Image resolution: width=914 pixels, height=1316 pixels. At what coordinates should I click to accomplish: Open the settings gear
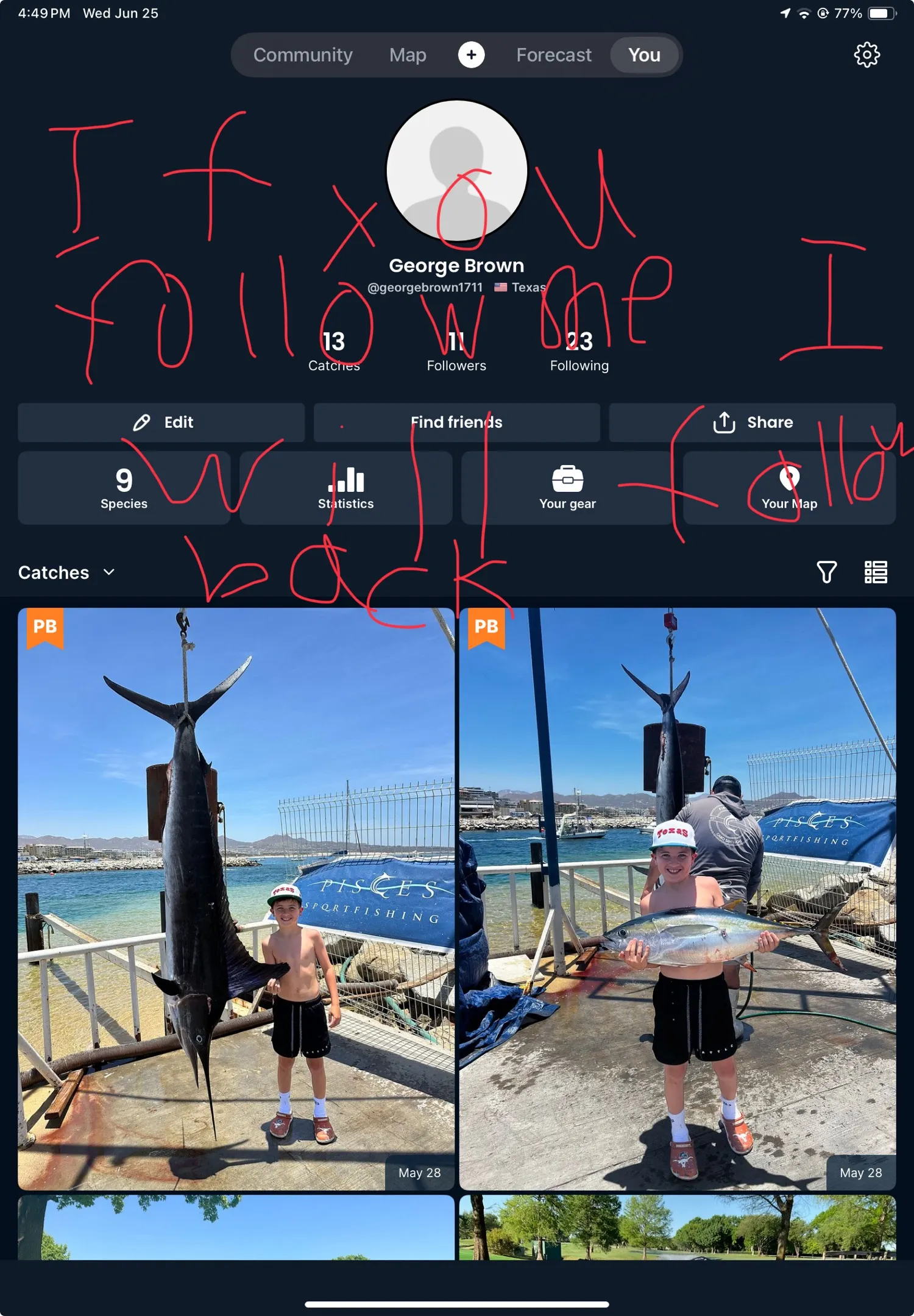coord(866,55)
